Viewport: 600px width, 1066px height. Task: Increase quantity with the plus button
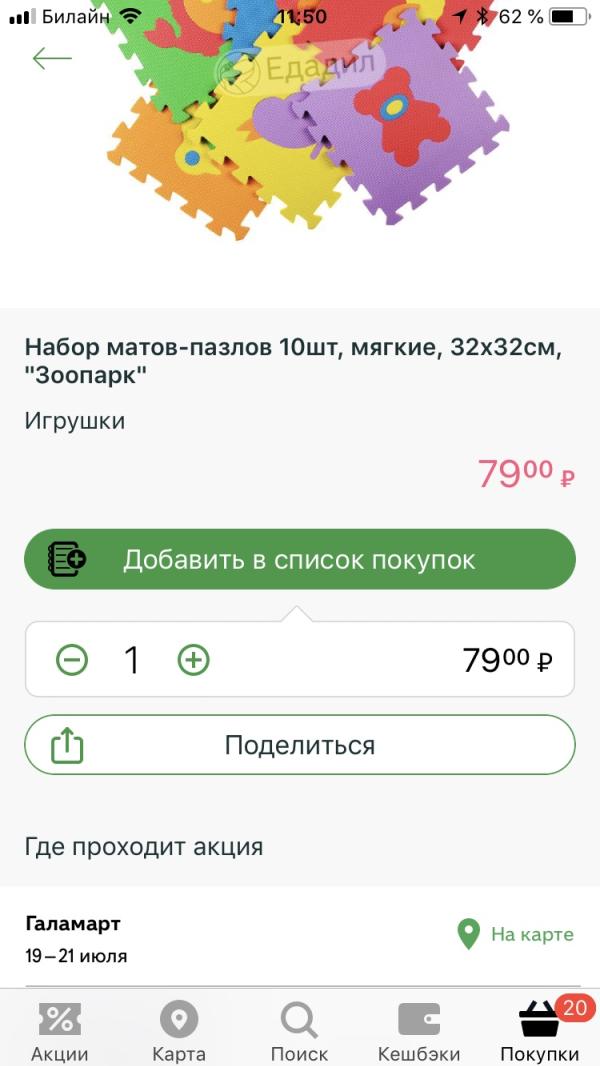pyautogui.click(x=194, y=660)
